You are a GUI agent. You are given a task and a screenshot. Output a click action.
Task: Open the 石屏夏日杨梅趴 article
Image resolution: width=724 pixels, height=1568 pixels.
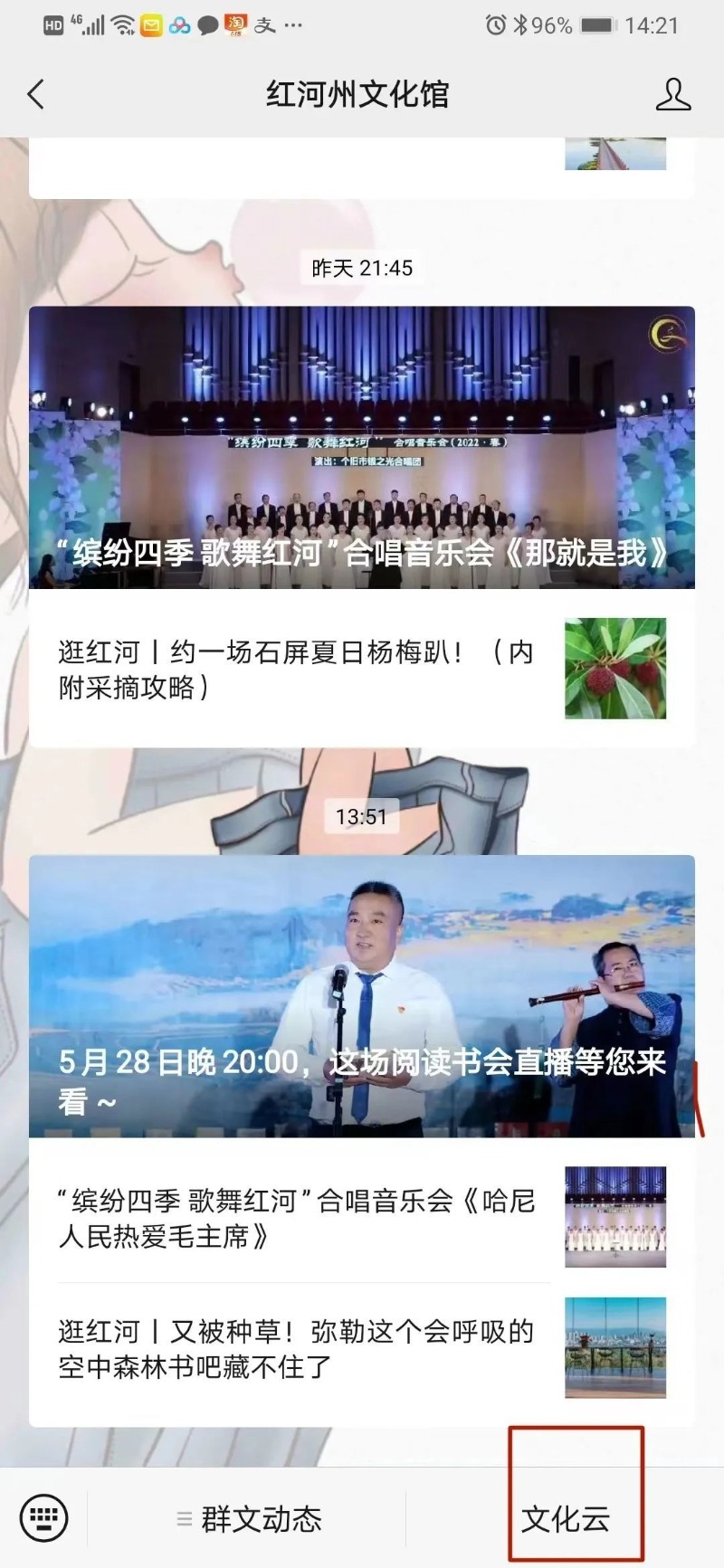[362, 670]
